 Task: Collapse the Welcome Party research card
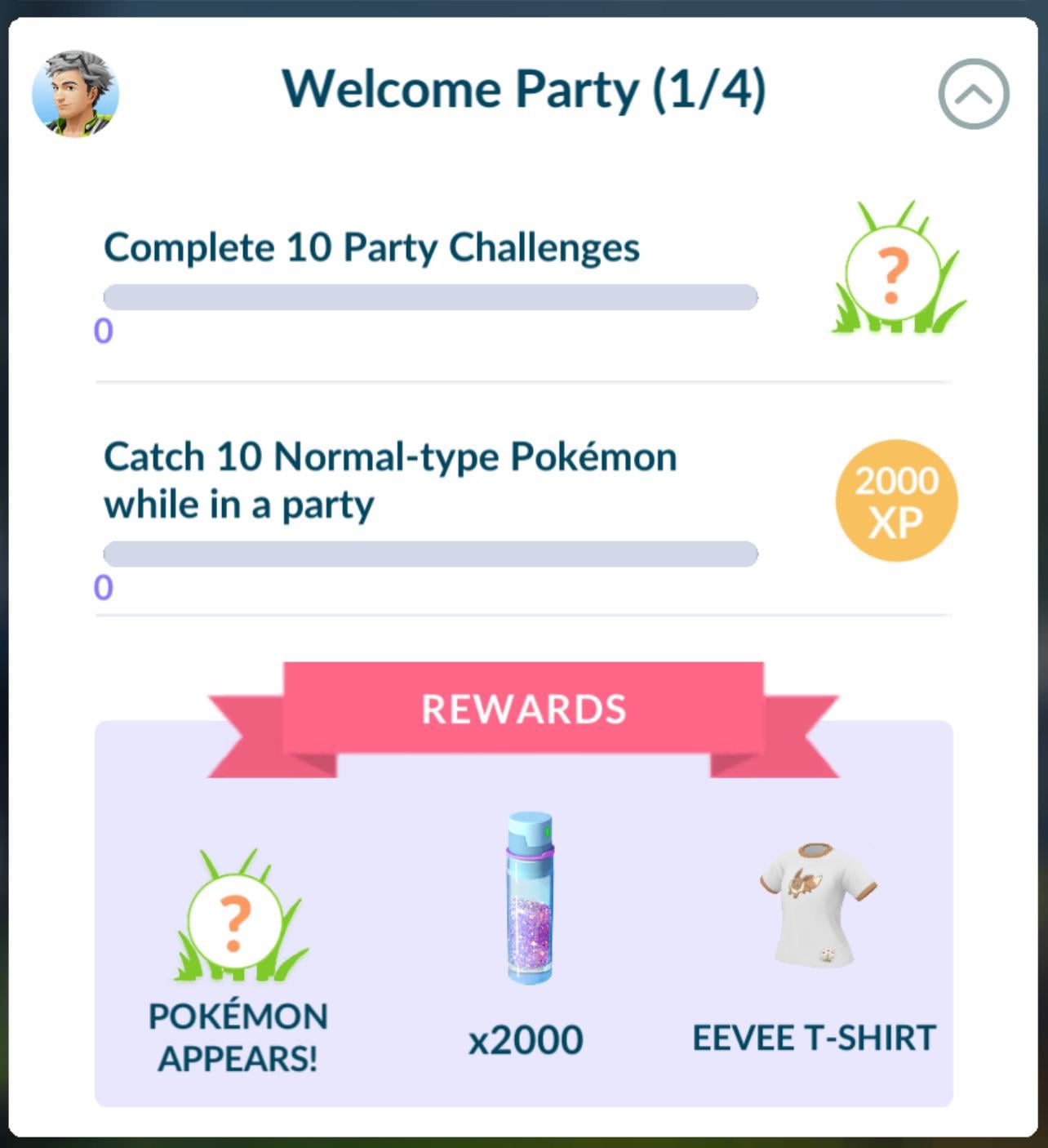click(x=973, y=94)
